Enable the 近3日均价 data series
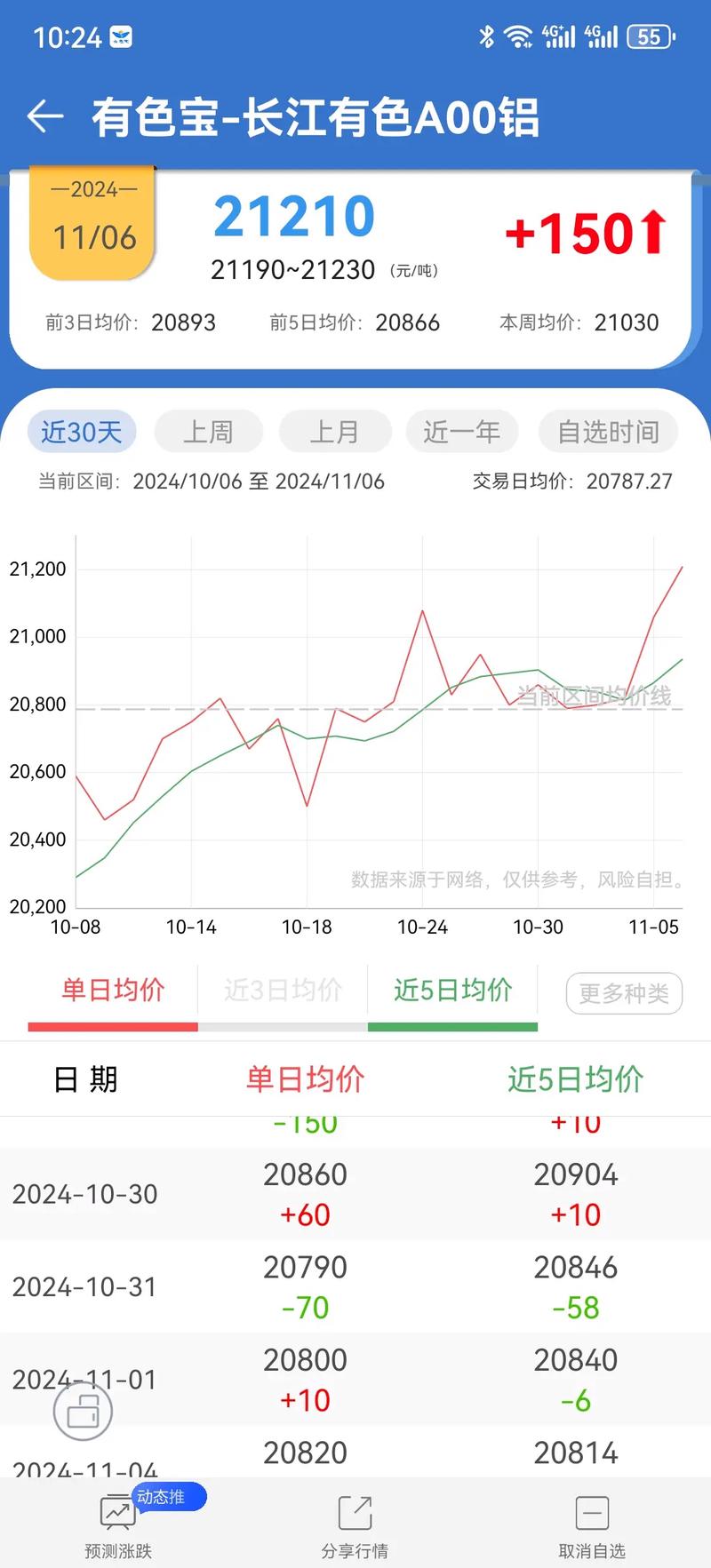Viewport: 711px width, 1568px height. click(283, 990)
